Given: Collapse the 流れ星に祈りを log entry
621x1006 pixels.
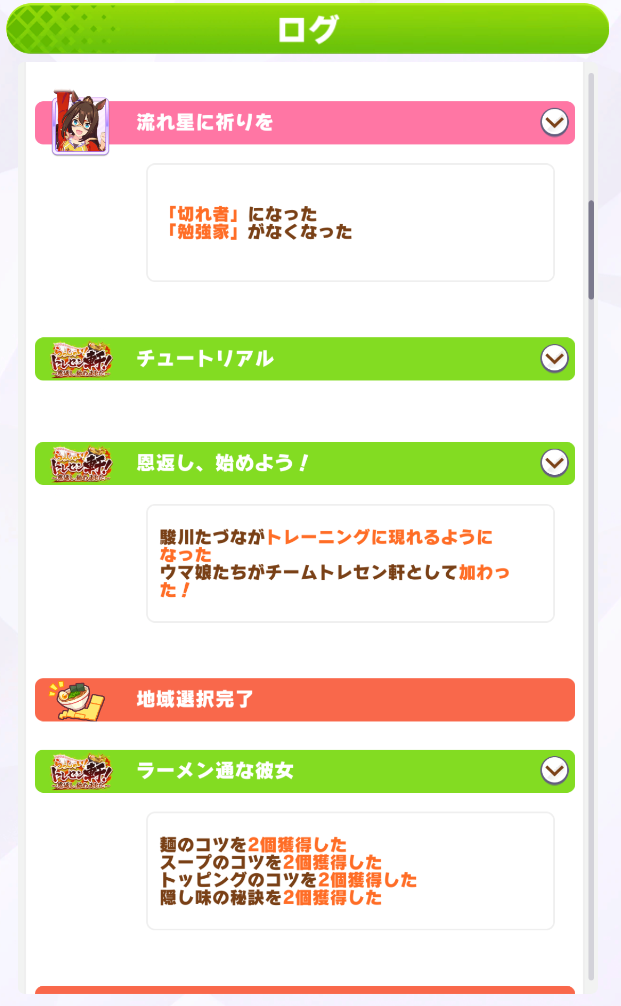Looking at the screenshot, I should [554, 122].
